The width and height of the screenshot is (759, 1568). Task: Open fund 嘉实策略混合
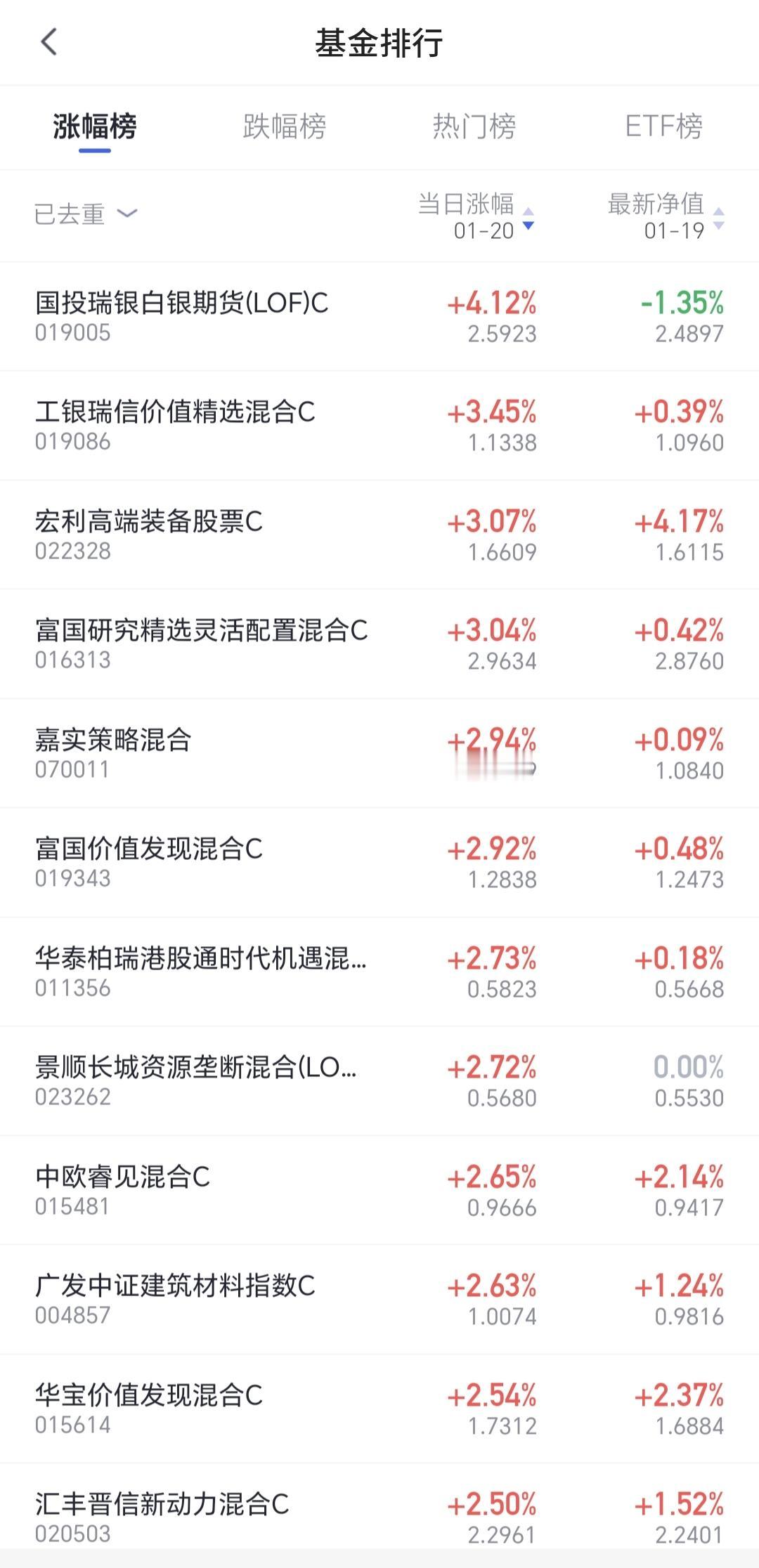click(x=113, y=753)
